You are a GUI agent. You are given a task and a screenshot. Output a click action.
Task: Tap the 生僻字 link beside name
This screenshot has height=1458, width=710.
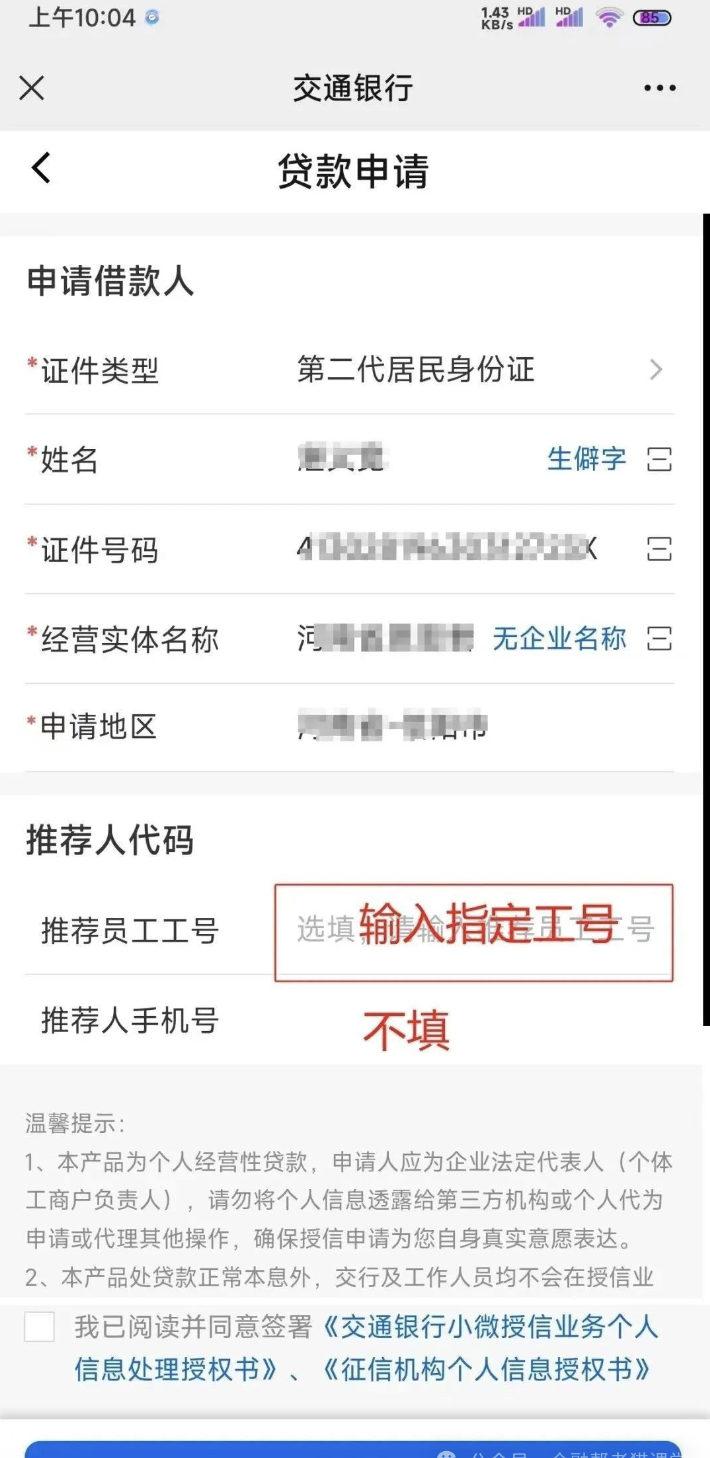click(586, 459)
